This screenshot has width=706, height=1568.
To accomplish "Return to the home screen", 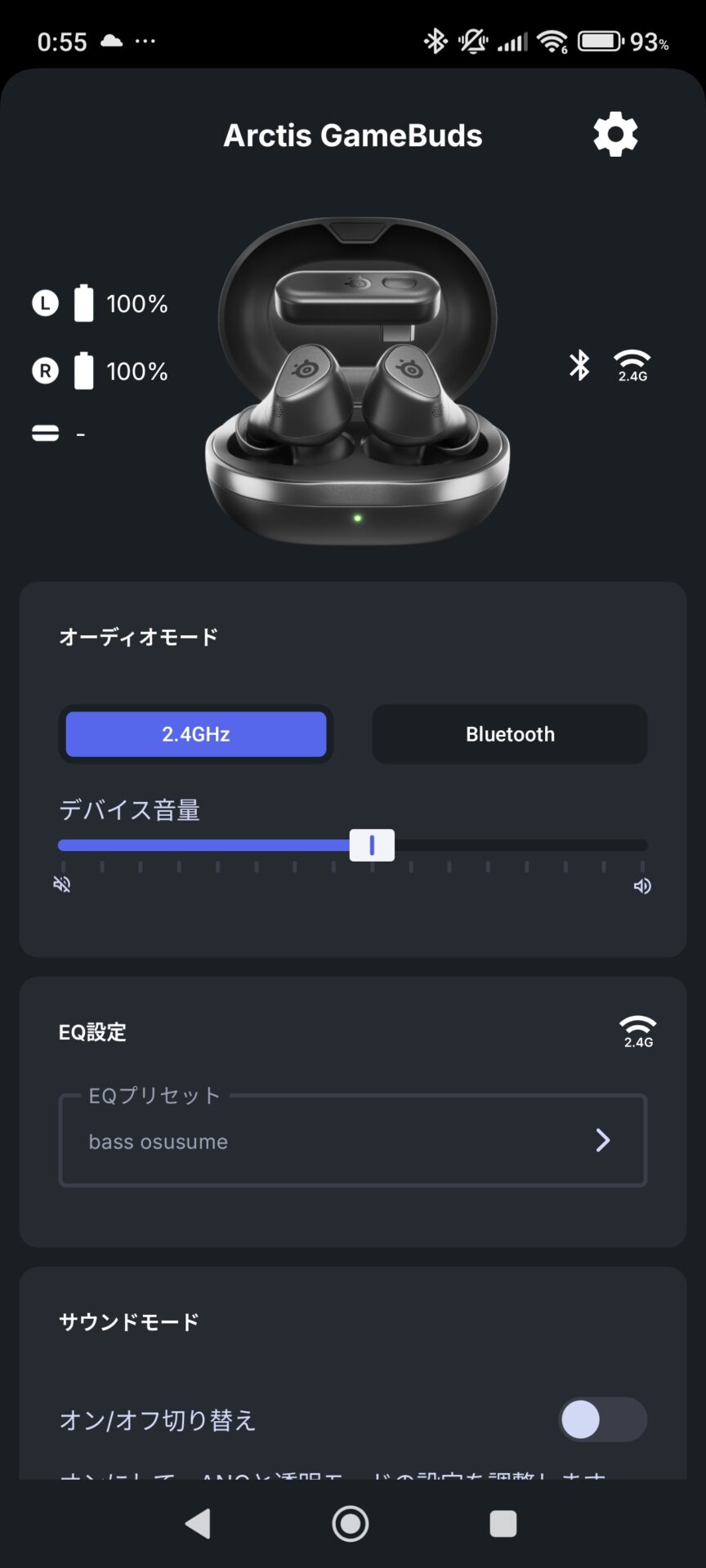I will [x=351, y=1524].
